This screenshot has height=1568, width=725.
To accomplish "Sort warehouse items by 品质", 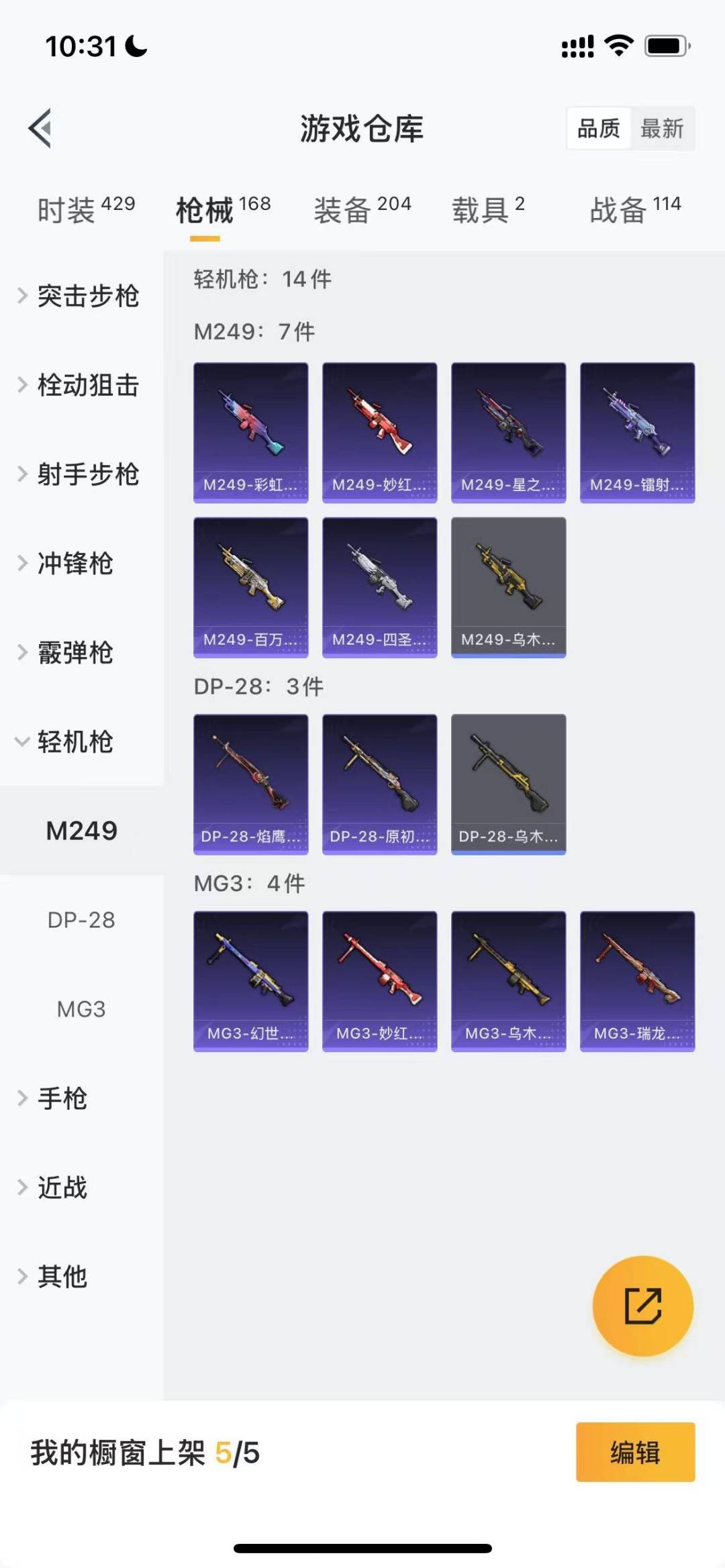I will coord(599,128).
